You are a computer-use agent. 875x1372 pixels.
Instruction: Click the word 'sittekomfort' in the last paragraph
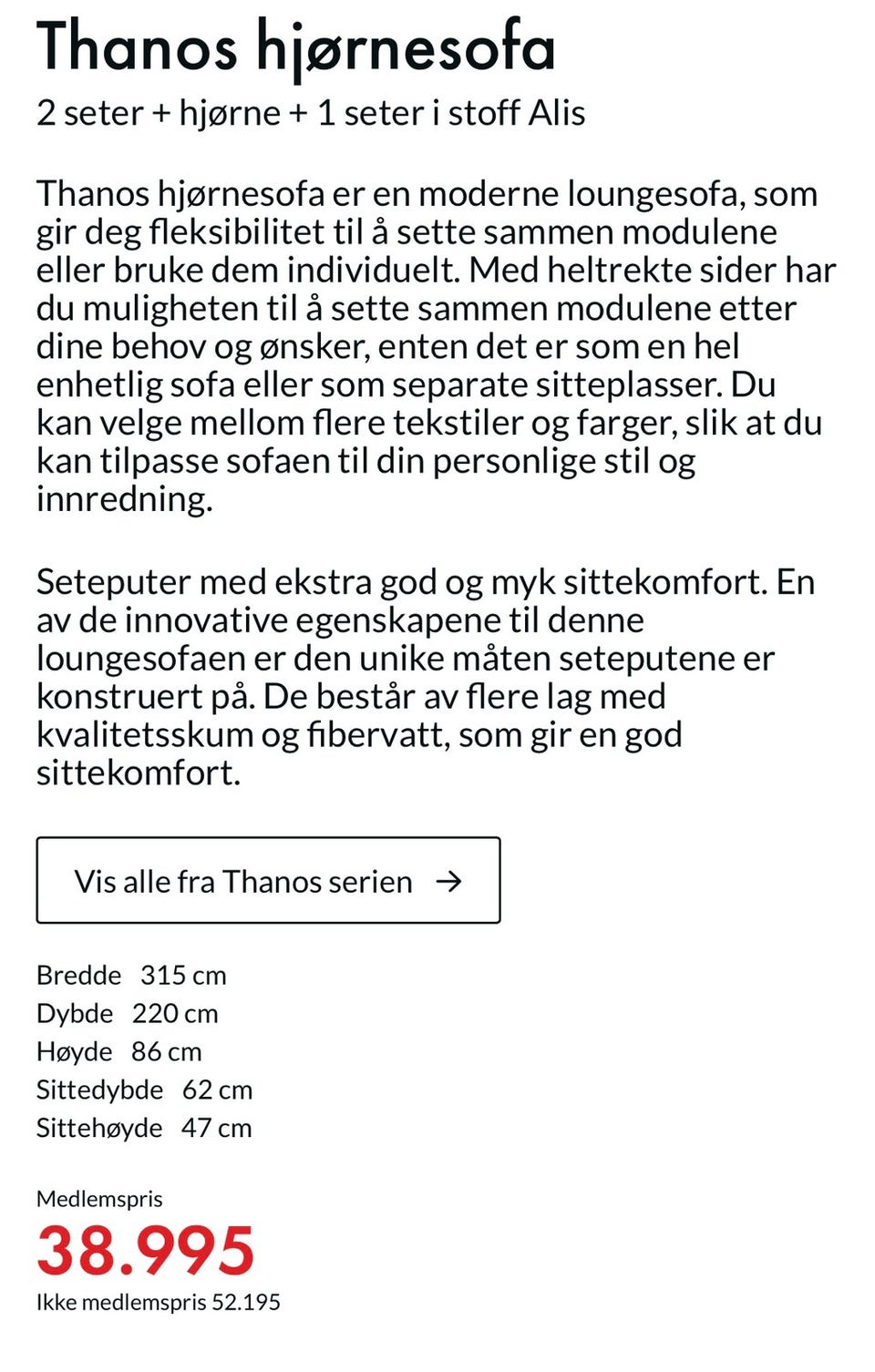coord(130,773)
